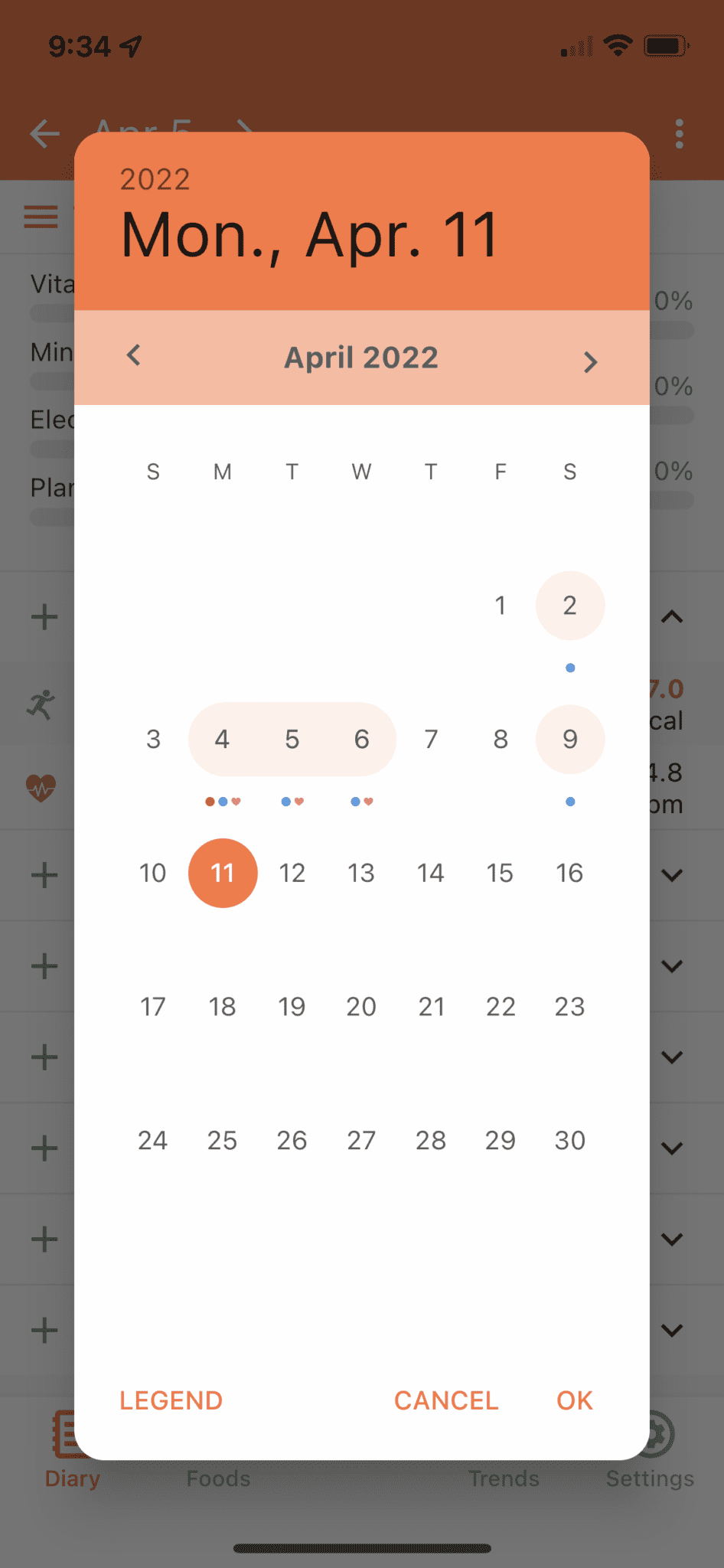Viewport: 724px width, 1568px height.
Task: Advance to May with the right month chevron
Action: (x=590, y=361)
